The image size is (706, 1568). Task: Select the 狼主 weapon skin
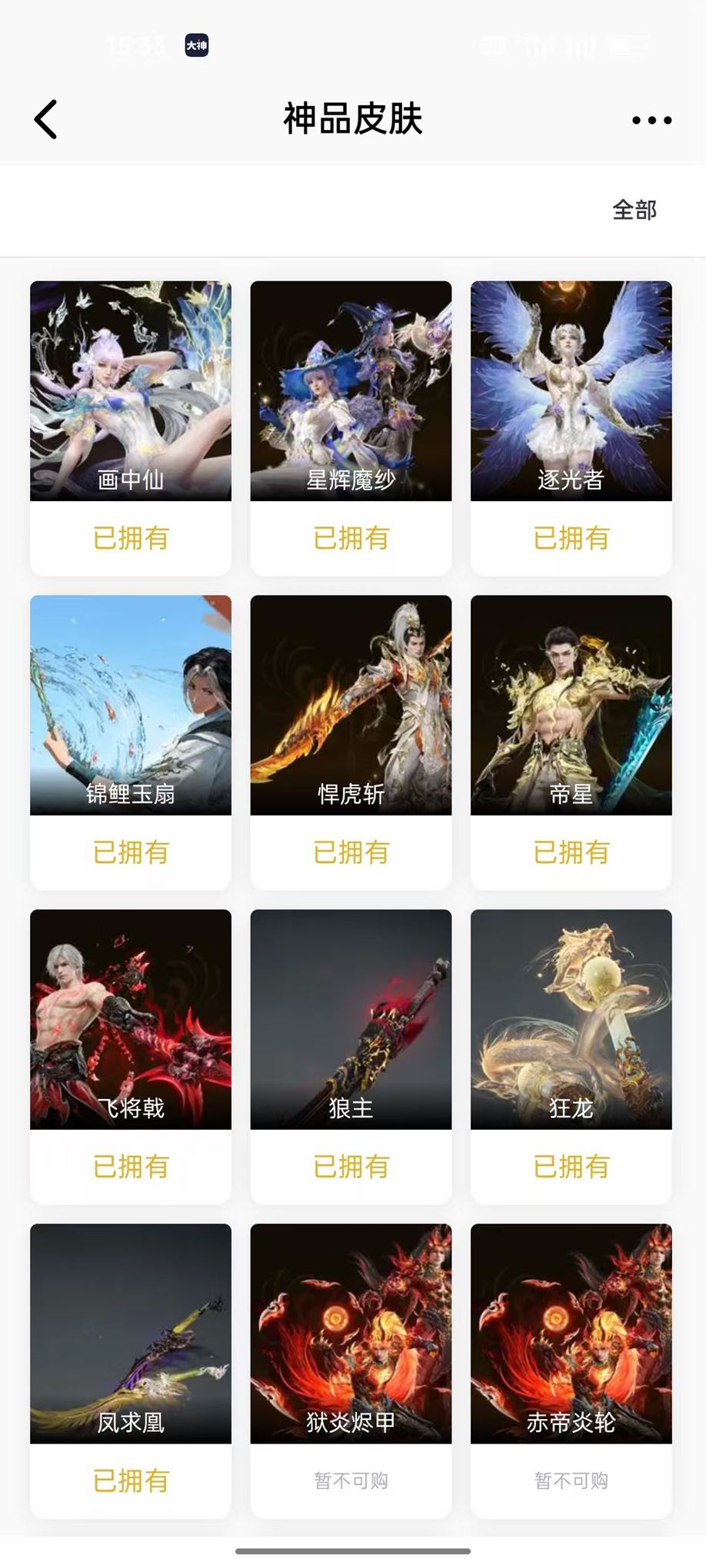(351, 1019)
